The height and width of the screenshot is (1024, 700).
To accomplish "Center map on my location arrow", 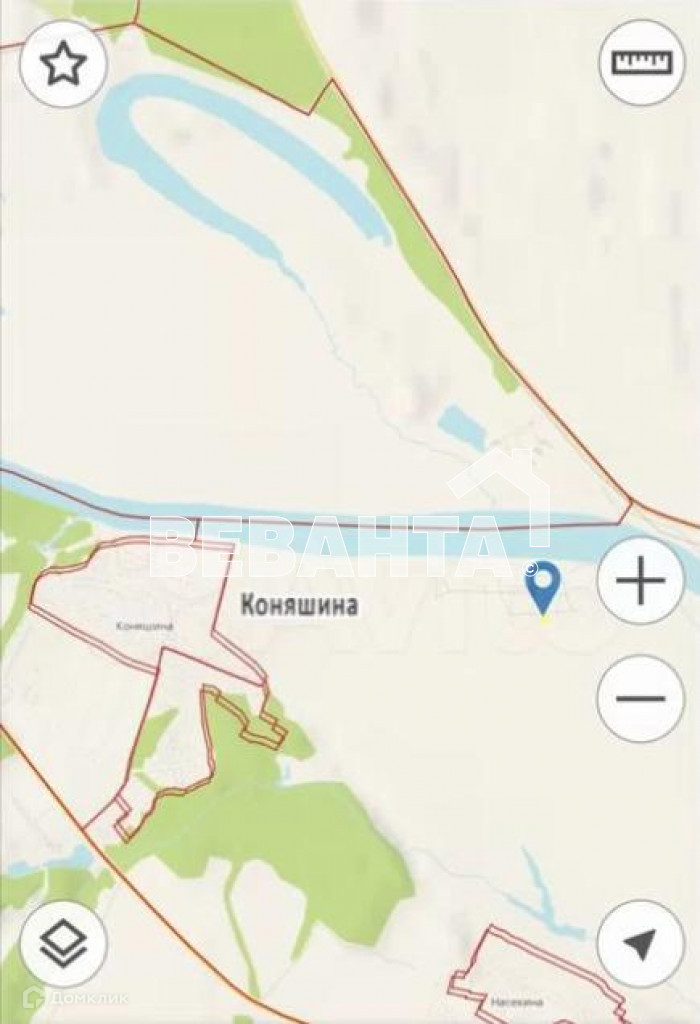I will pos(640,943).
